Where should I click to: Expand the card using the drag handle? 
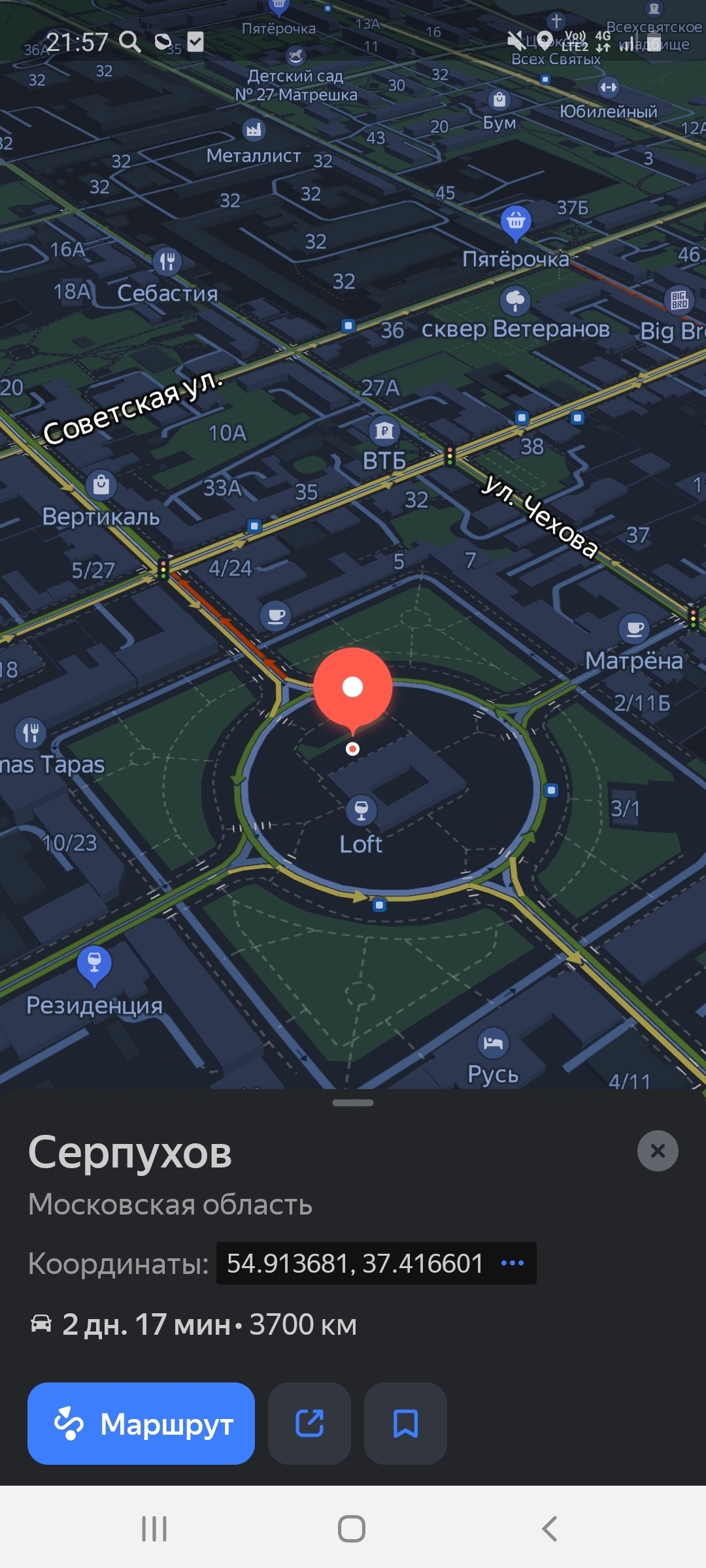pos(353,1103)
